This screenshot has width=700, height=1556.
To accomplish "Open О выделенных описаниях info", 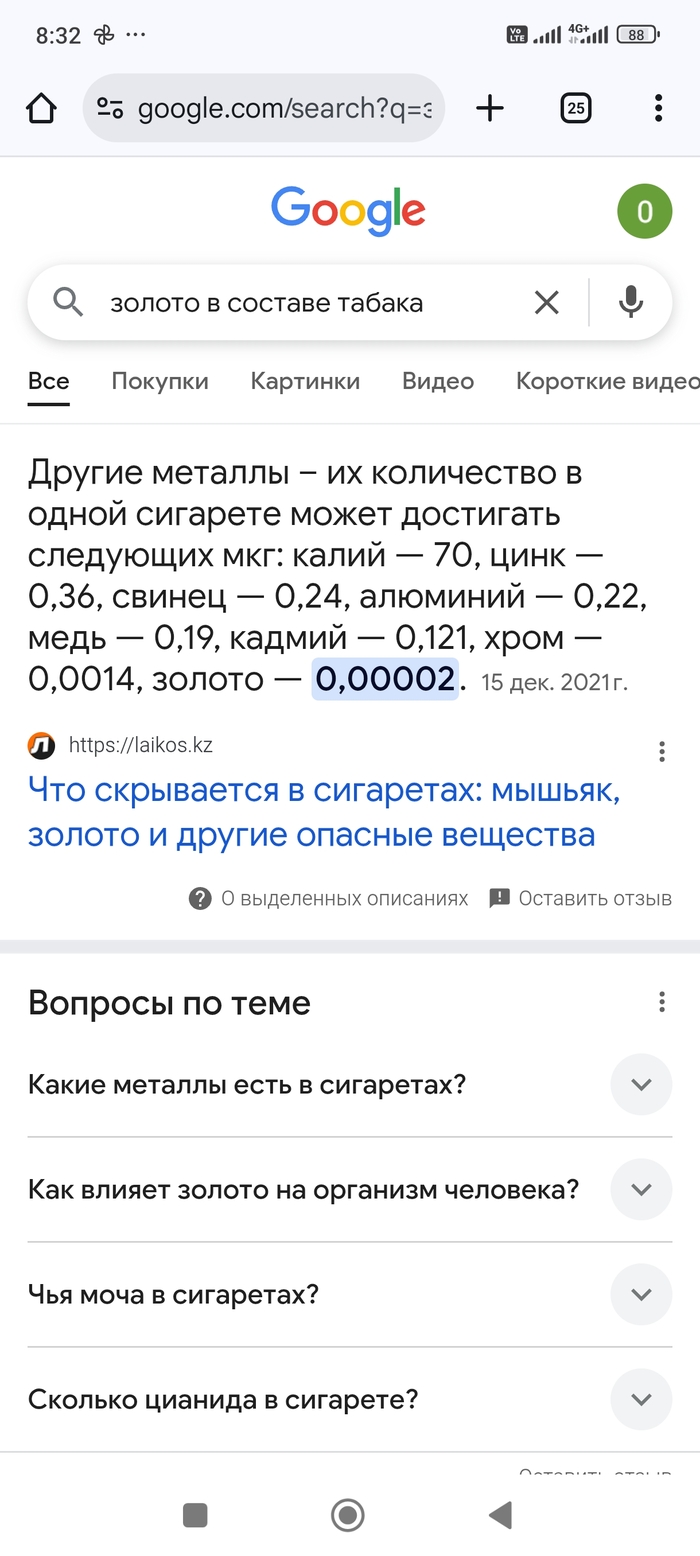I will point(329,898).
